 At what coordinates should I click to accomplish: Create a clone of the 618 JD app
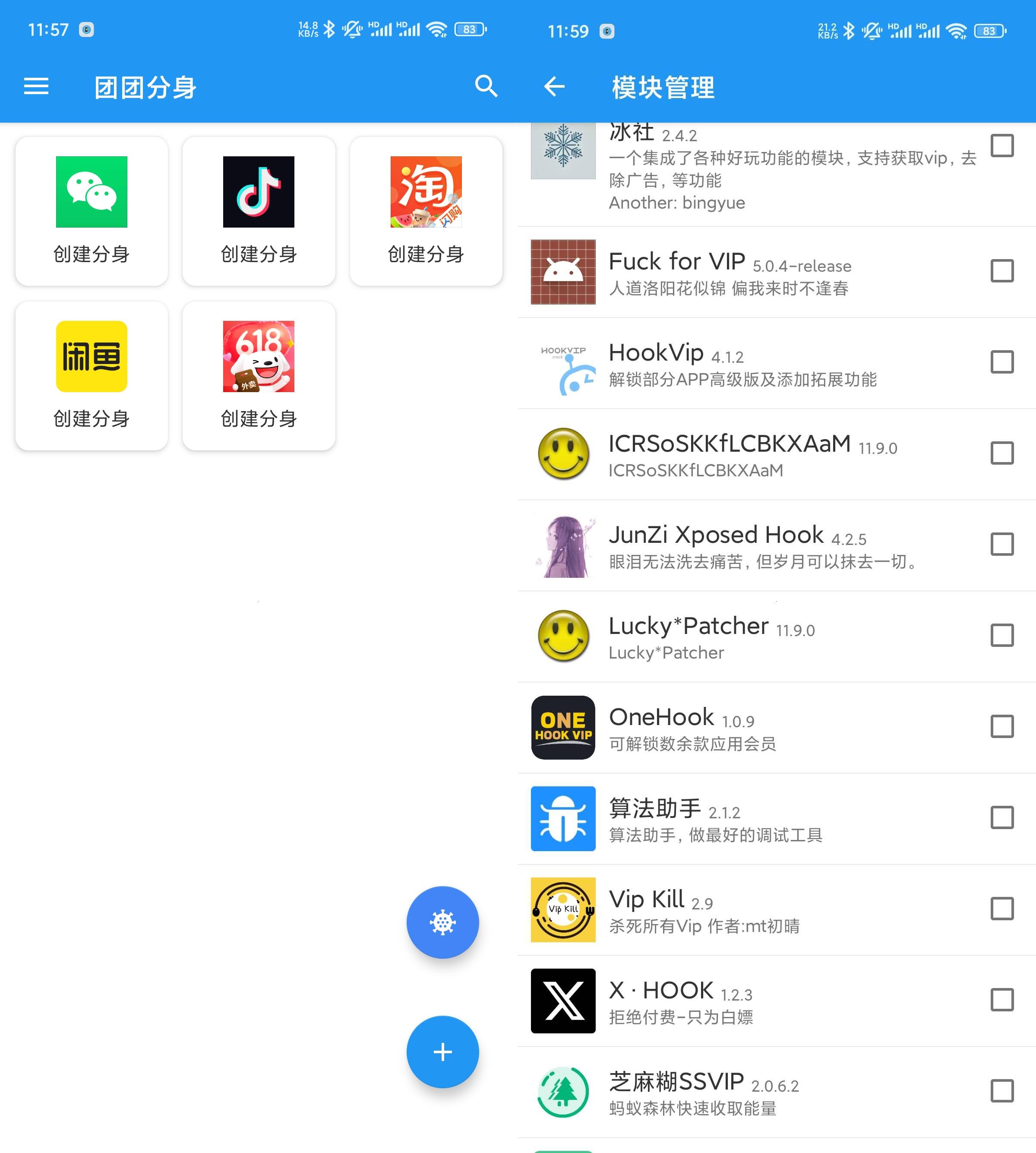259,376
